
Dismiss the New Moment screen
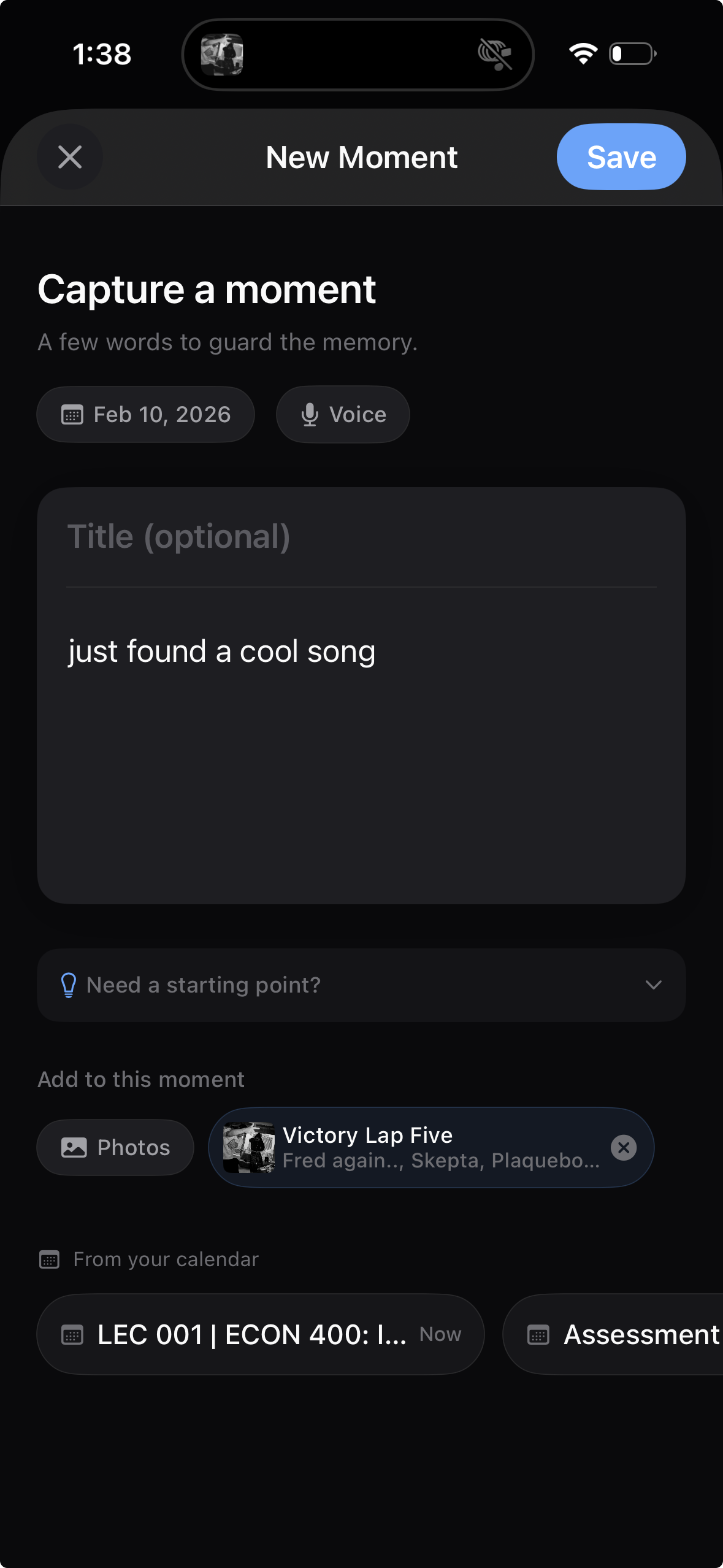pos(70,156)
